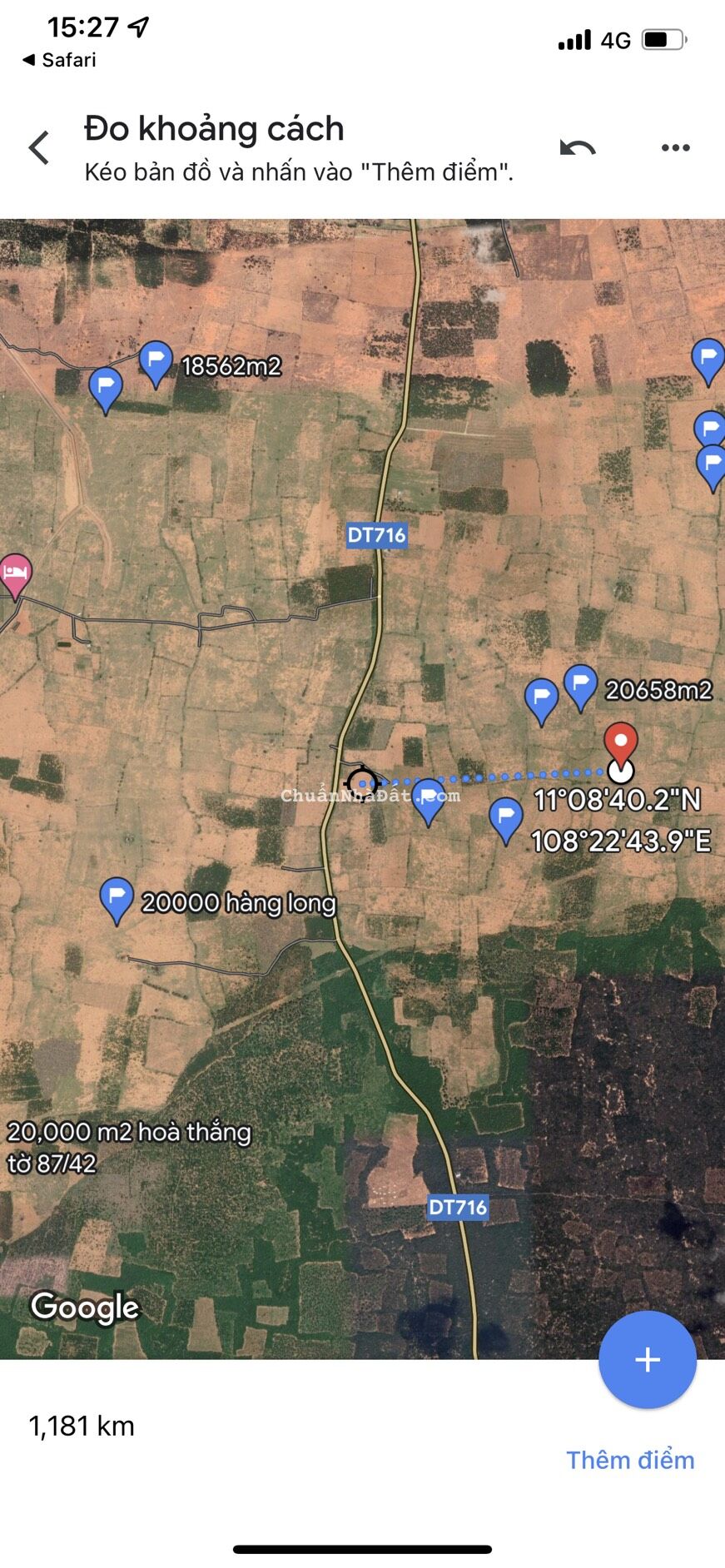The height and width of the screenshot is (1568, 725).
Task: Open the three-dot overflow menu
Action: [675, 148]
